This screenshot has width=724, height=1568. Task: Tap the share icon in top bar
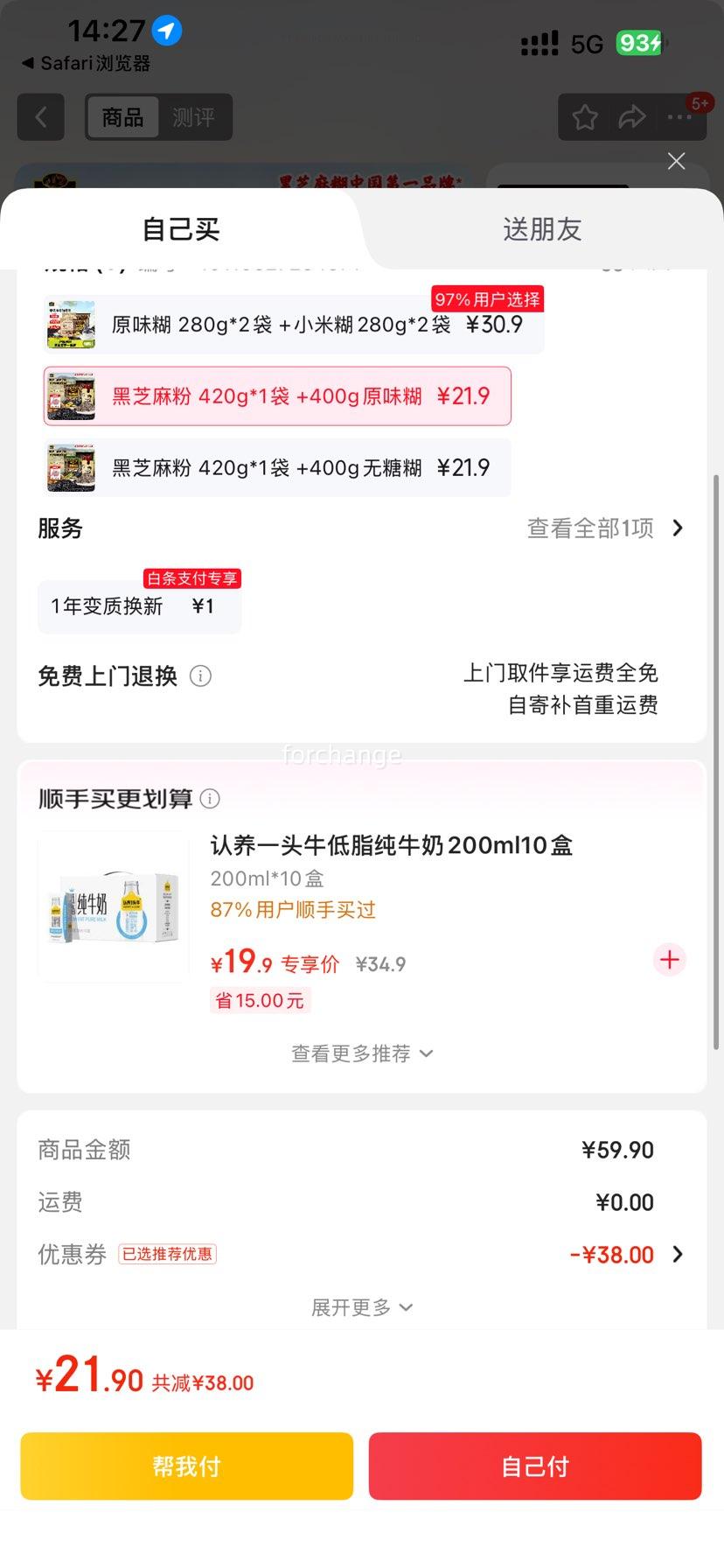632,116
